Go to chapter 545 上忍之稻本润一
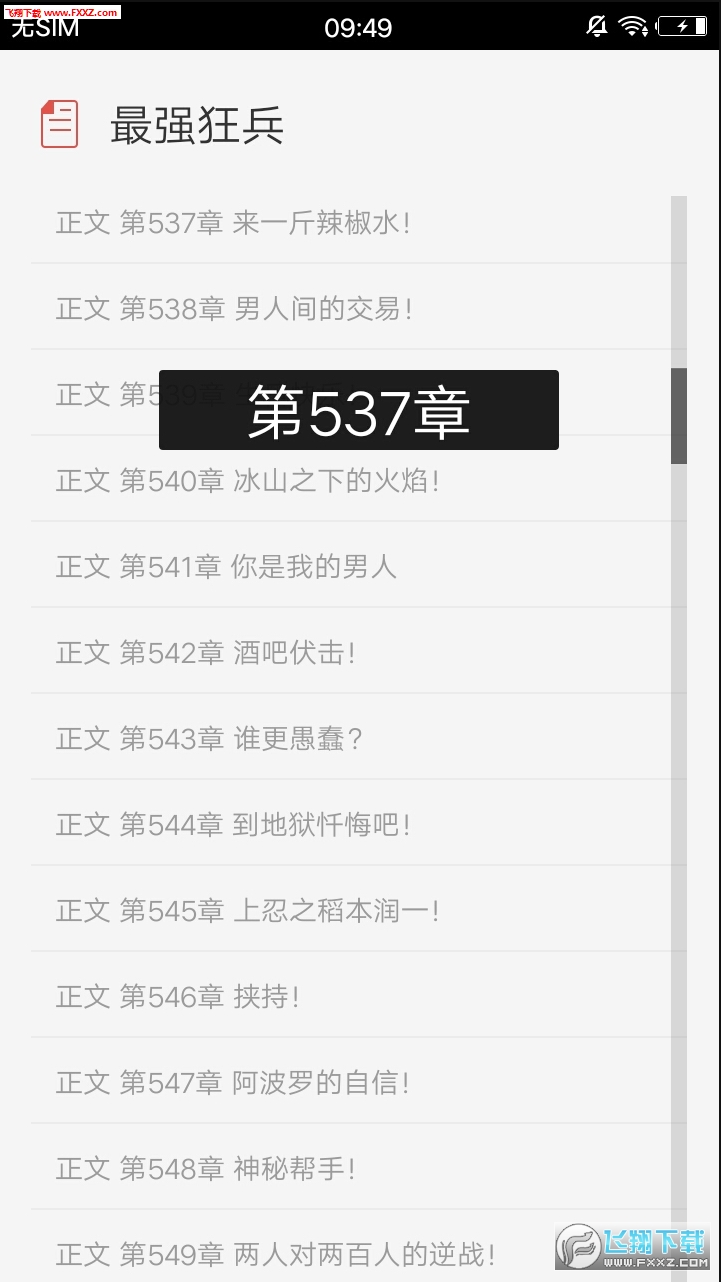The width and height of the screenshot is (721, 1282). tap(247, 911)
